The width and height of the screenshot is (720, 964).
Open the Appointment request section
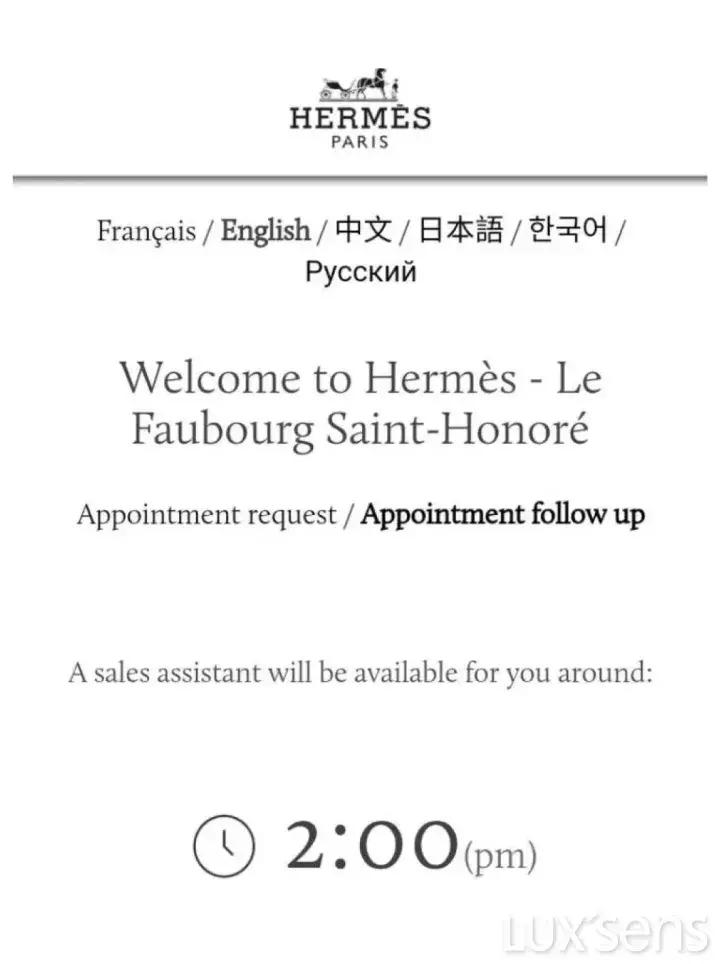click(x=207, y=515)
